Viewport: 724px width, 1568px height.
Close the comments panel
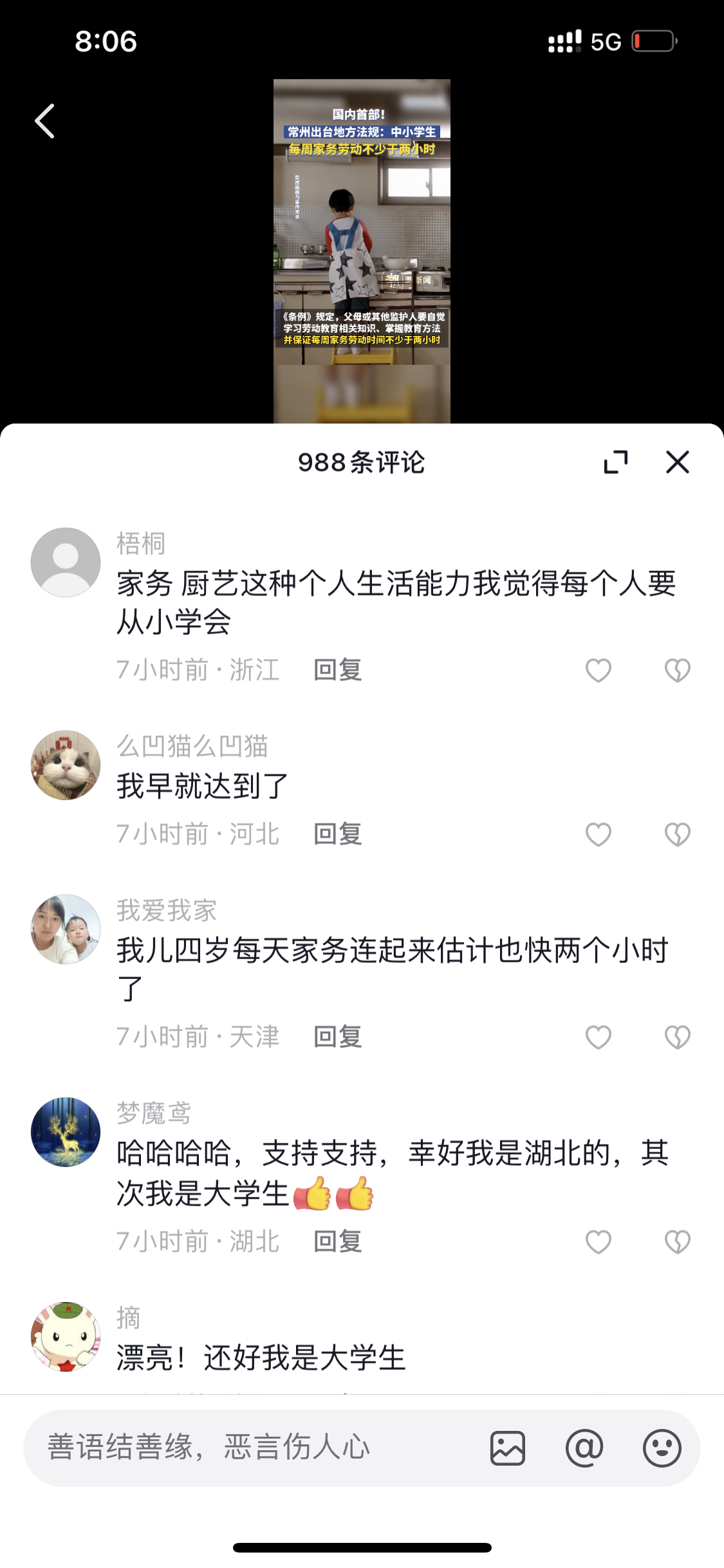tap(677, 462)
